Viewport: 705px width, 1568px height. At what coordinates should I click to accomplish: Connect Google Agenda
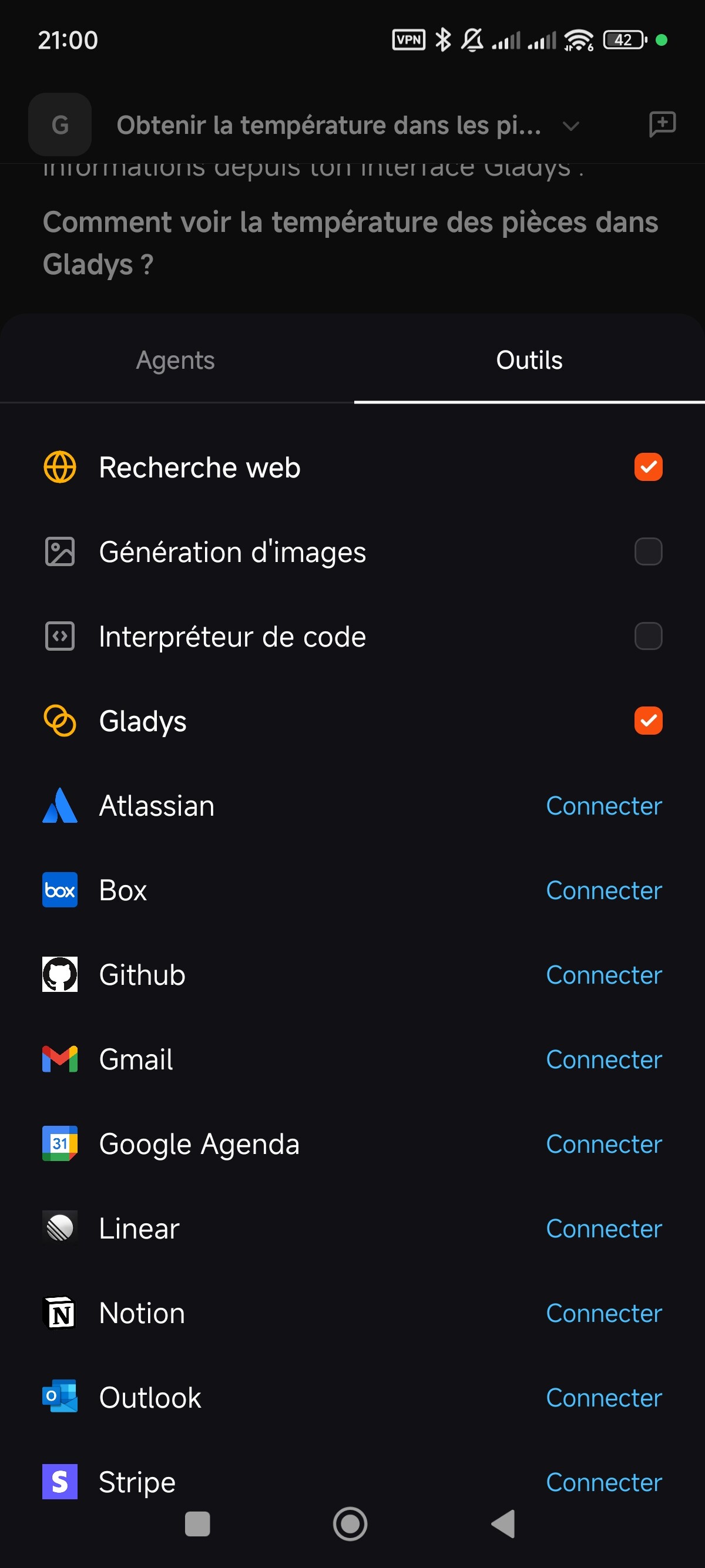pyautogui.click(x=603, y=1145)
